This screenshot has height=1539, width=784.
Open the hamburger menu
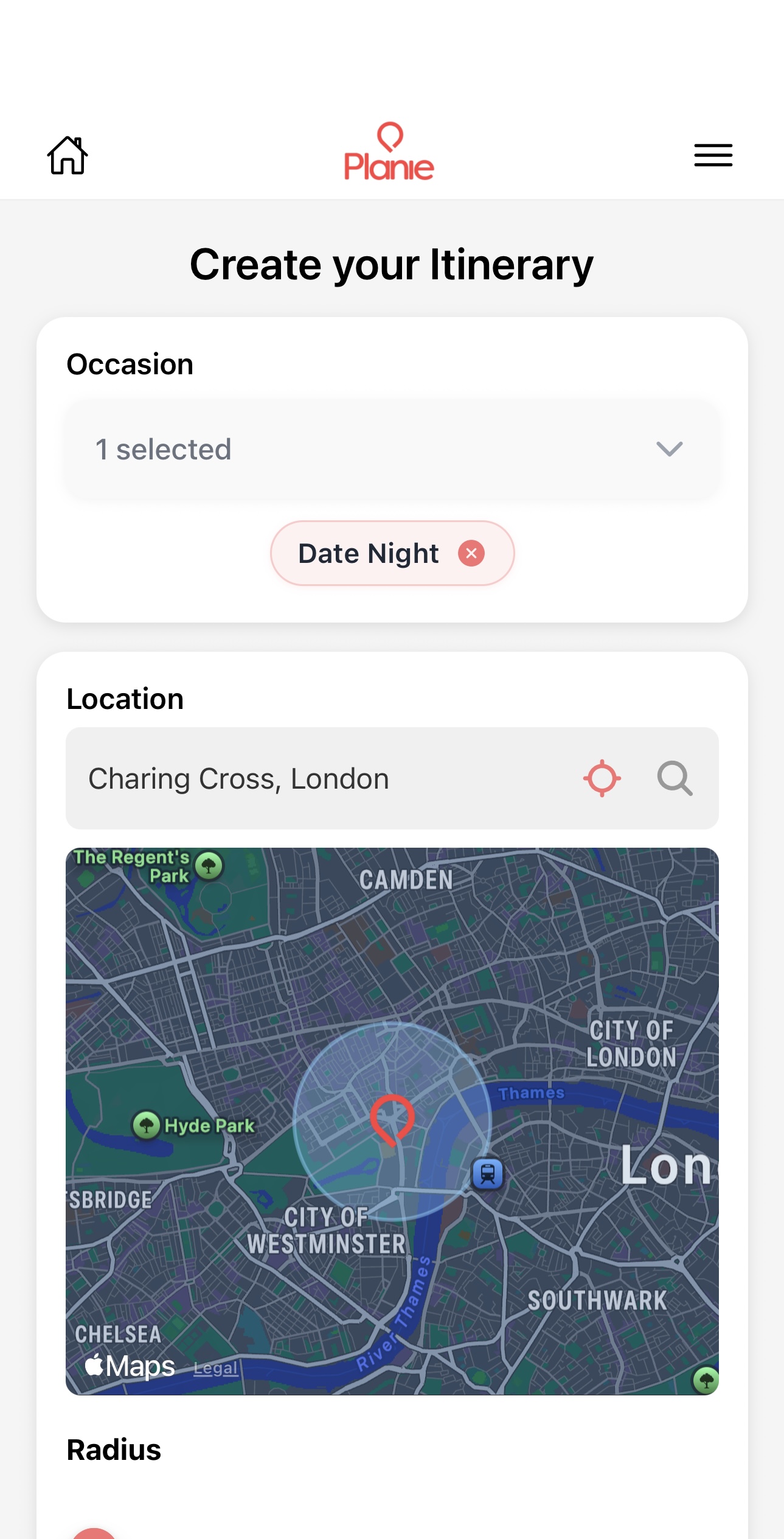(713, 155)
